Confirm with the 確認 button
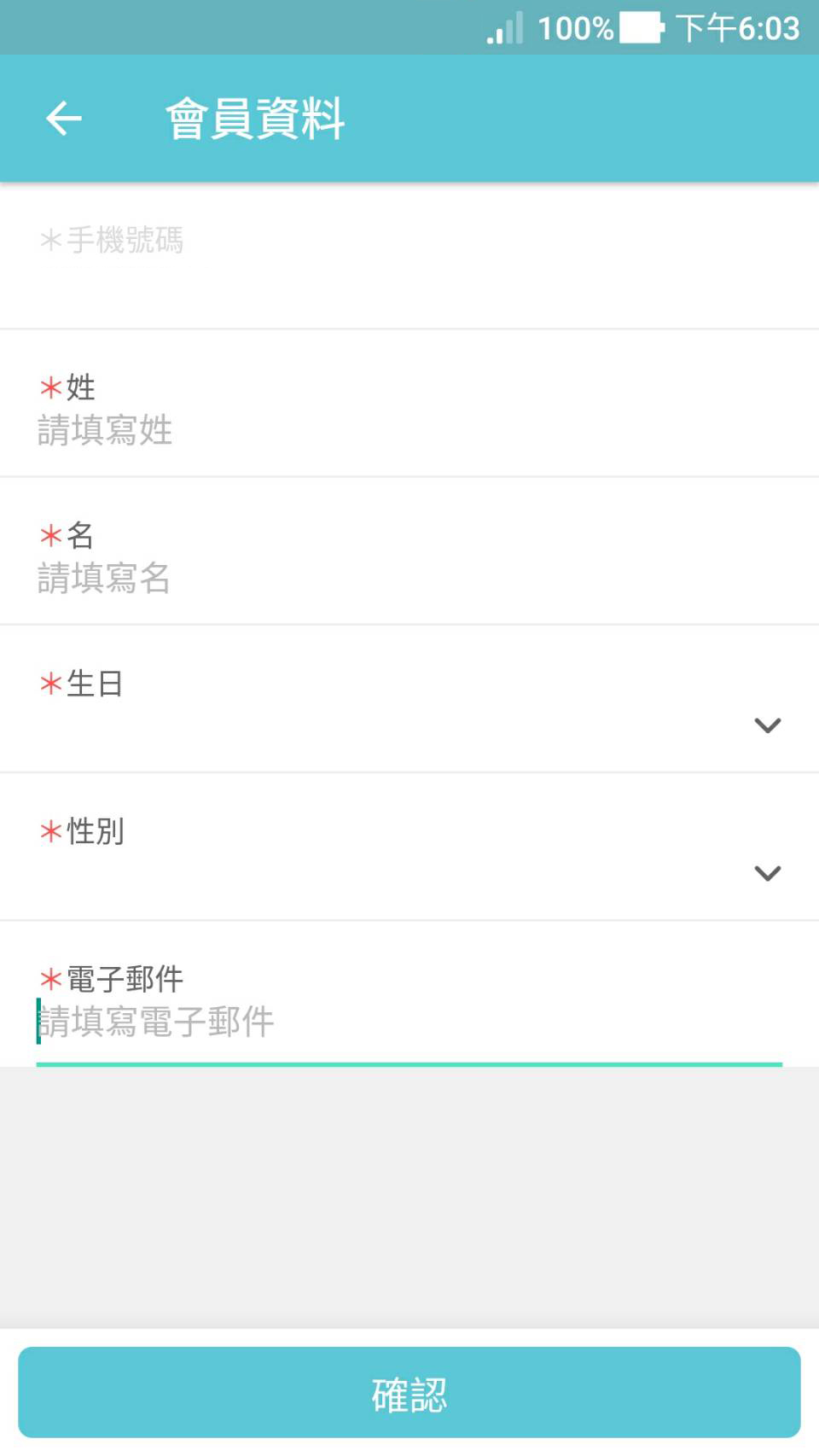This screenshot has height=1456, width=819. 409,1392
